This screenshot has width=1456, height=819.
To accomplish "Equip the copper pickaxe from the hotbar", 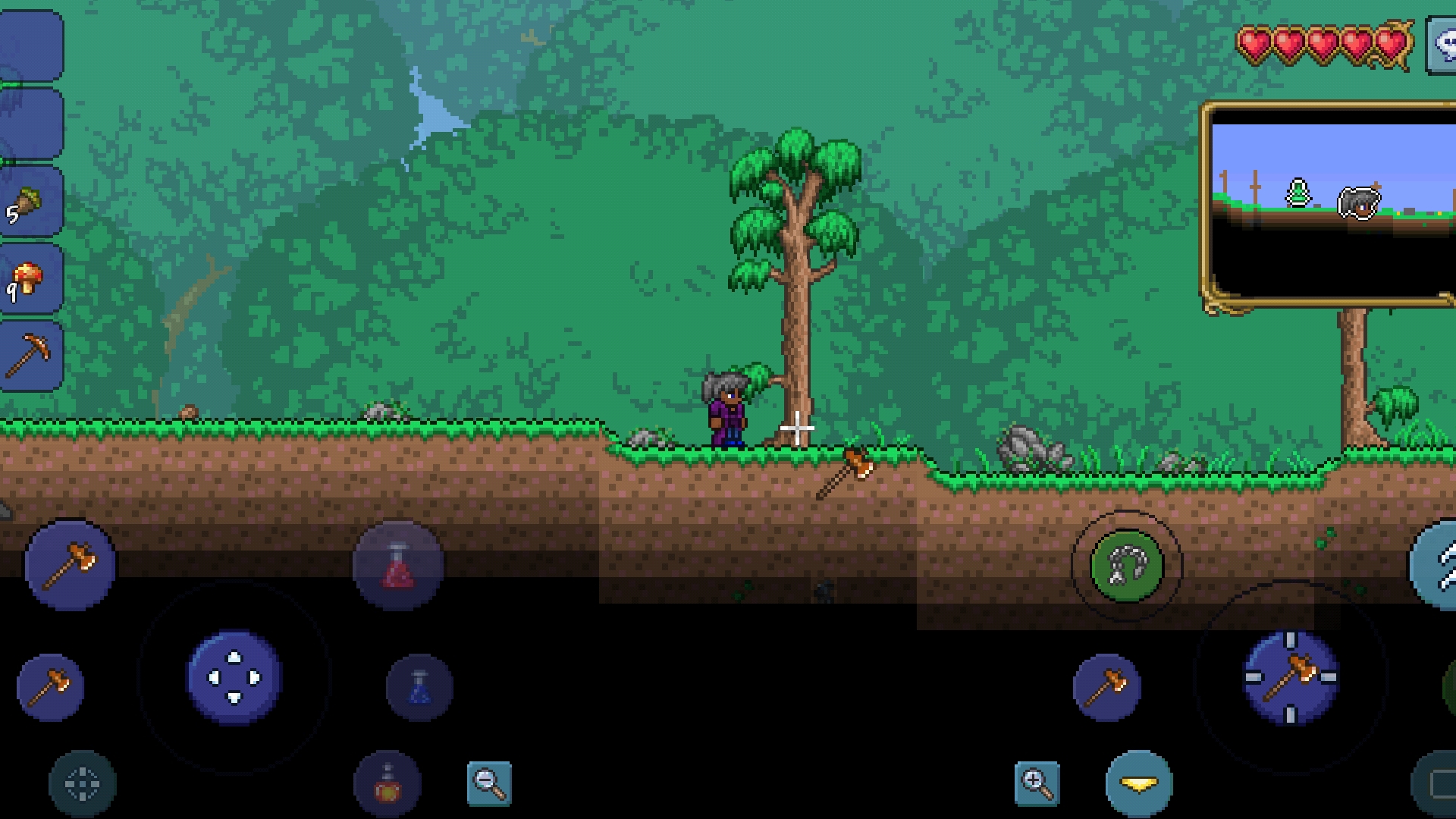I will (x=29, y=356).
